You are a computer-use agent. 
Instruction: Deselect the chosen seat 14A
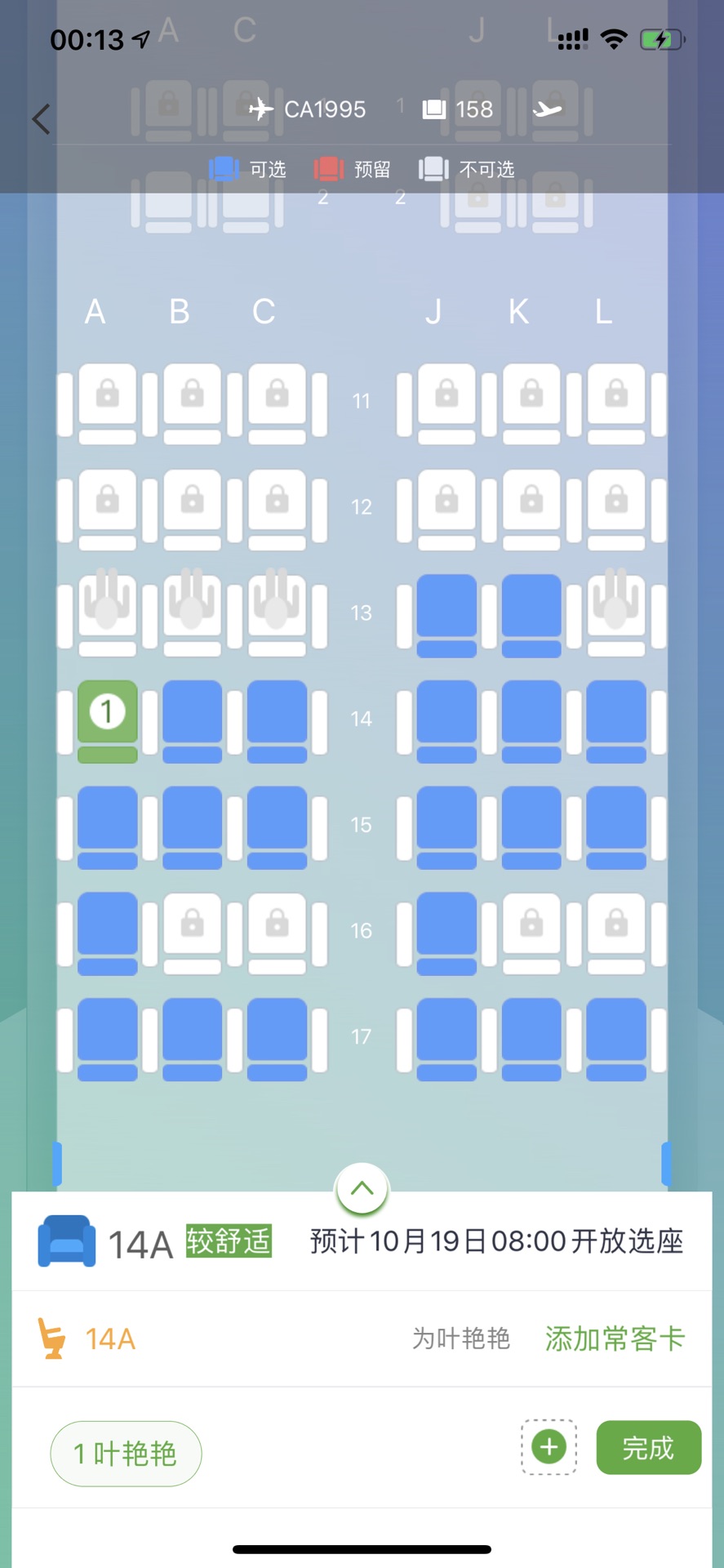(x=107, y=719)
